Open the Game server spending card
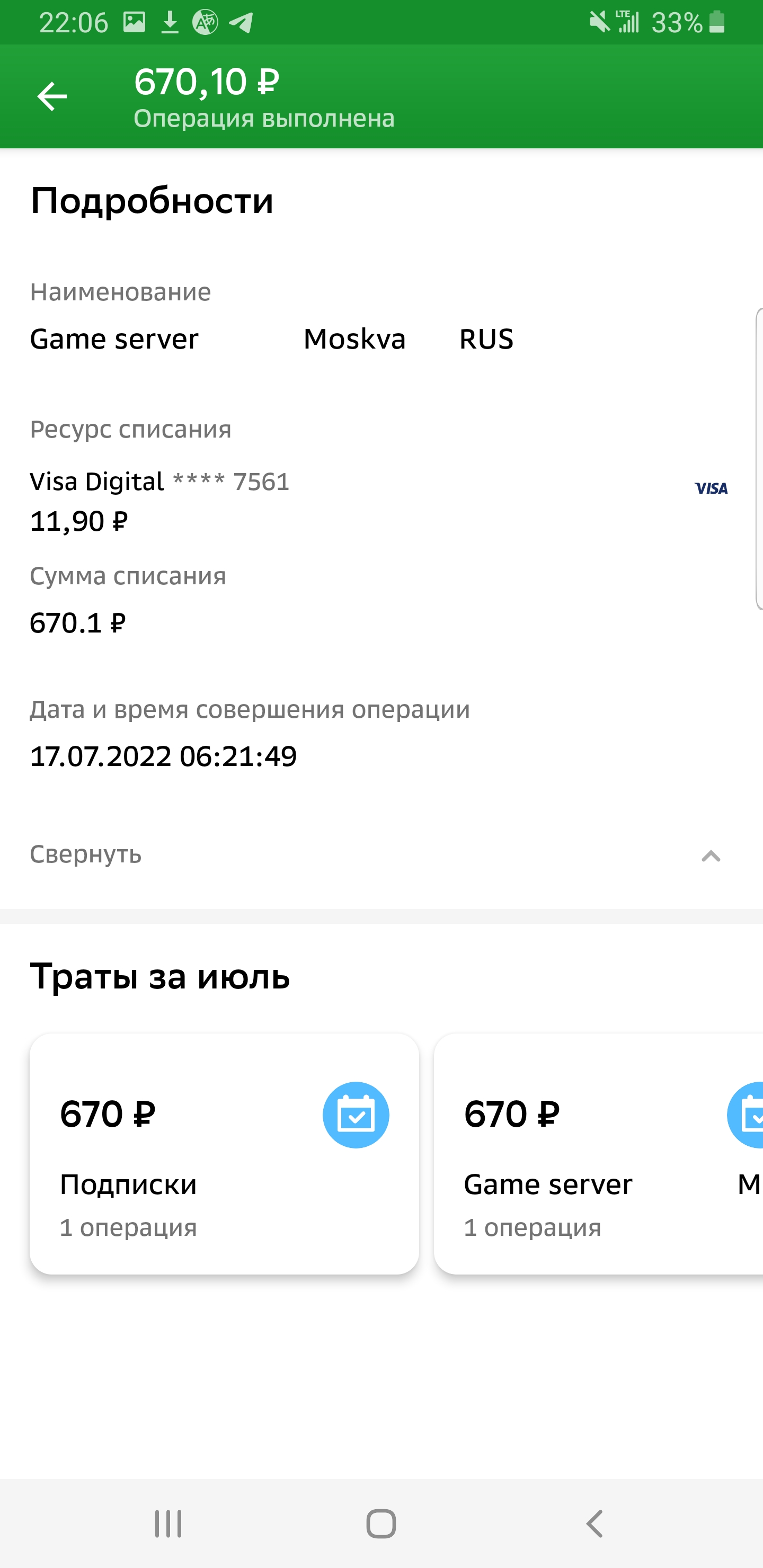 [x=599, y=1153]
